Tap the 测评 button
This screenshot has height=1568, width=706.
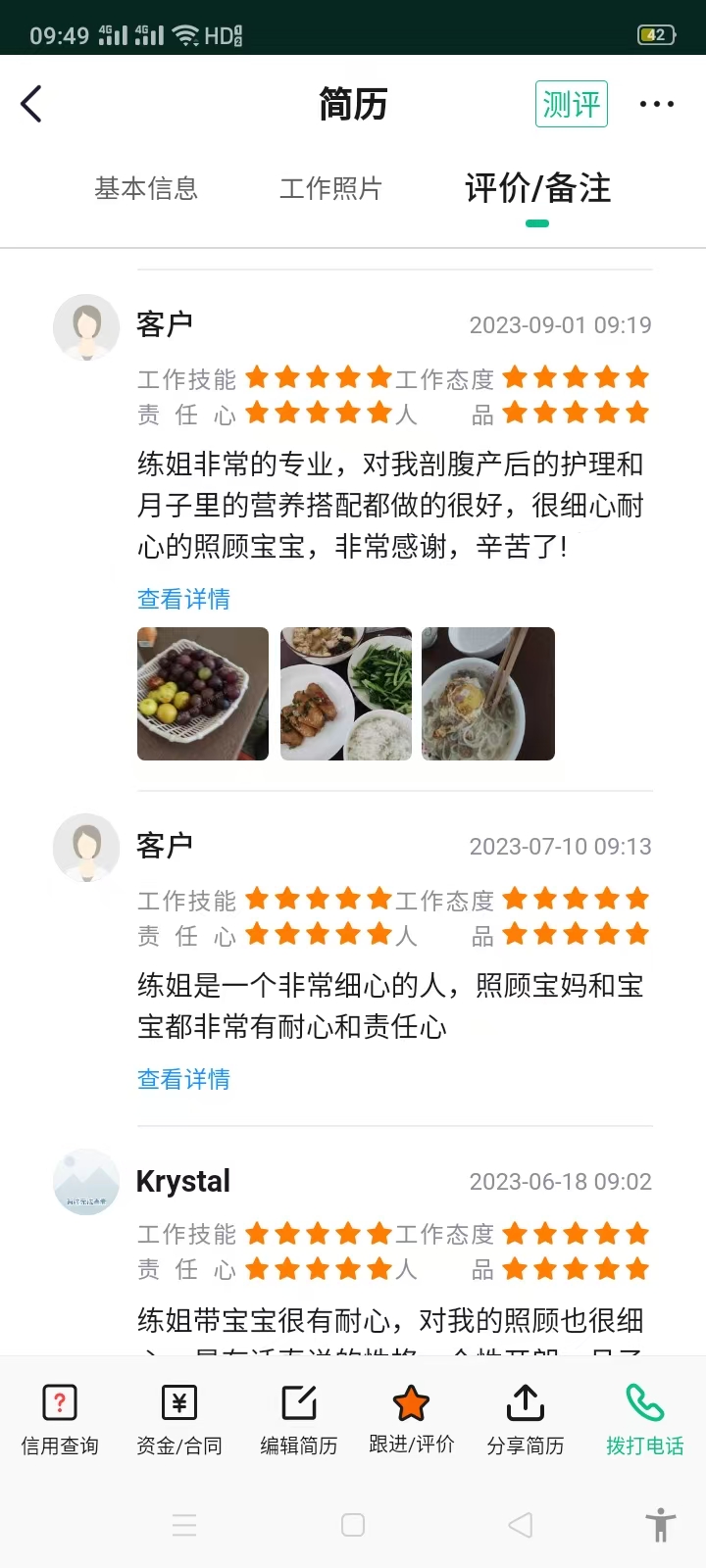[x=571, y=104]
